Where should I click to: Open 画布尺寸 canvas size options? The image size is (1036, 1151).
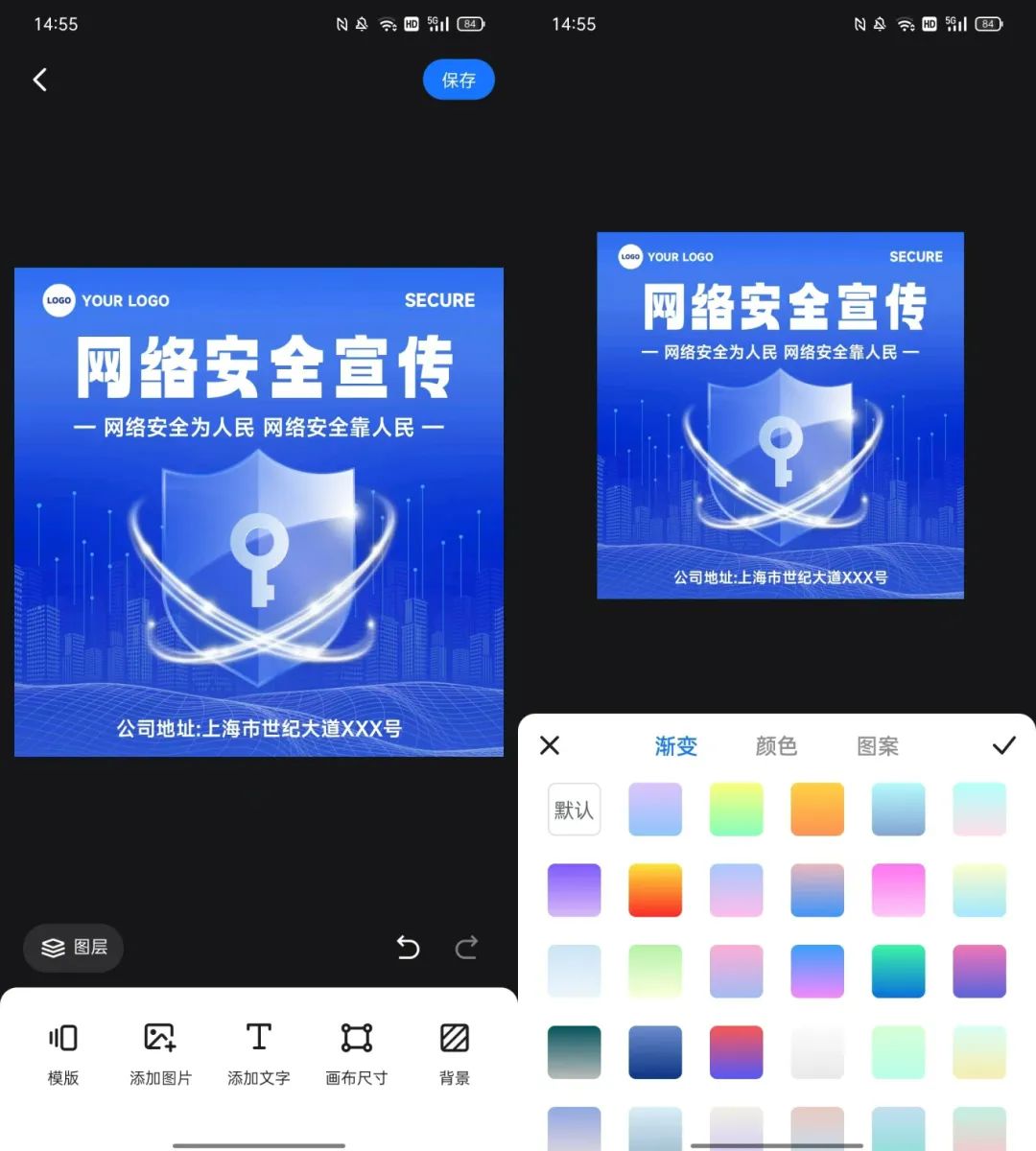356,1053
